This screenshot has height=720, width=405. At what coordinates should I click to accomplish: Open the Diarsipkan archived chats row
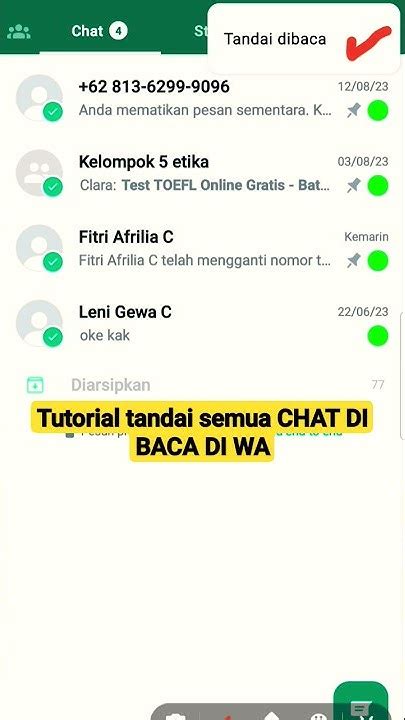point(202,384)
